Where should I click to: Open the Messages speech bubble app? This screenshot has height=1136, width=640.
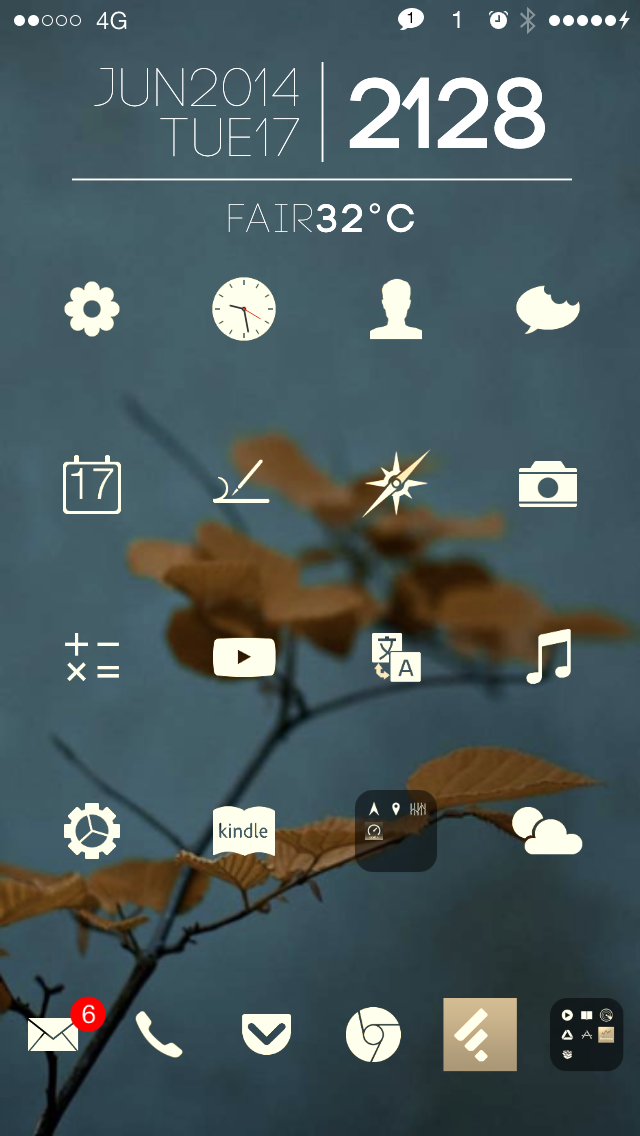[x=548, y=309]
